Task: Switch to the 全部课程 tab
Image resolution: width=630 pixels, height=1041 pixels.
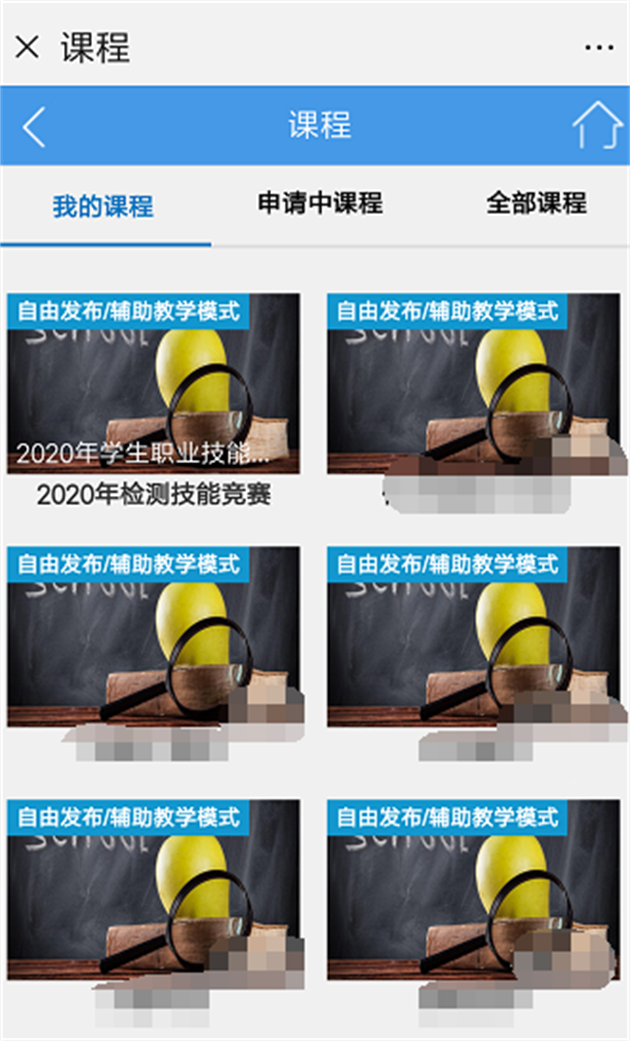Action: 536,203
